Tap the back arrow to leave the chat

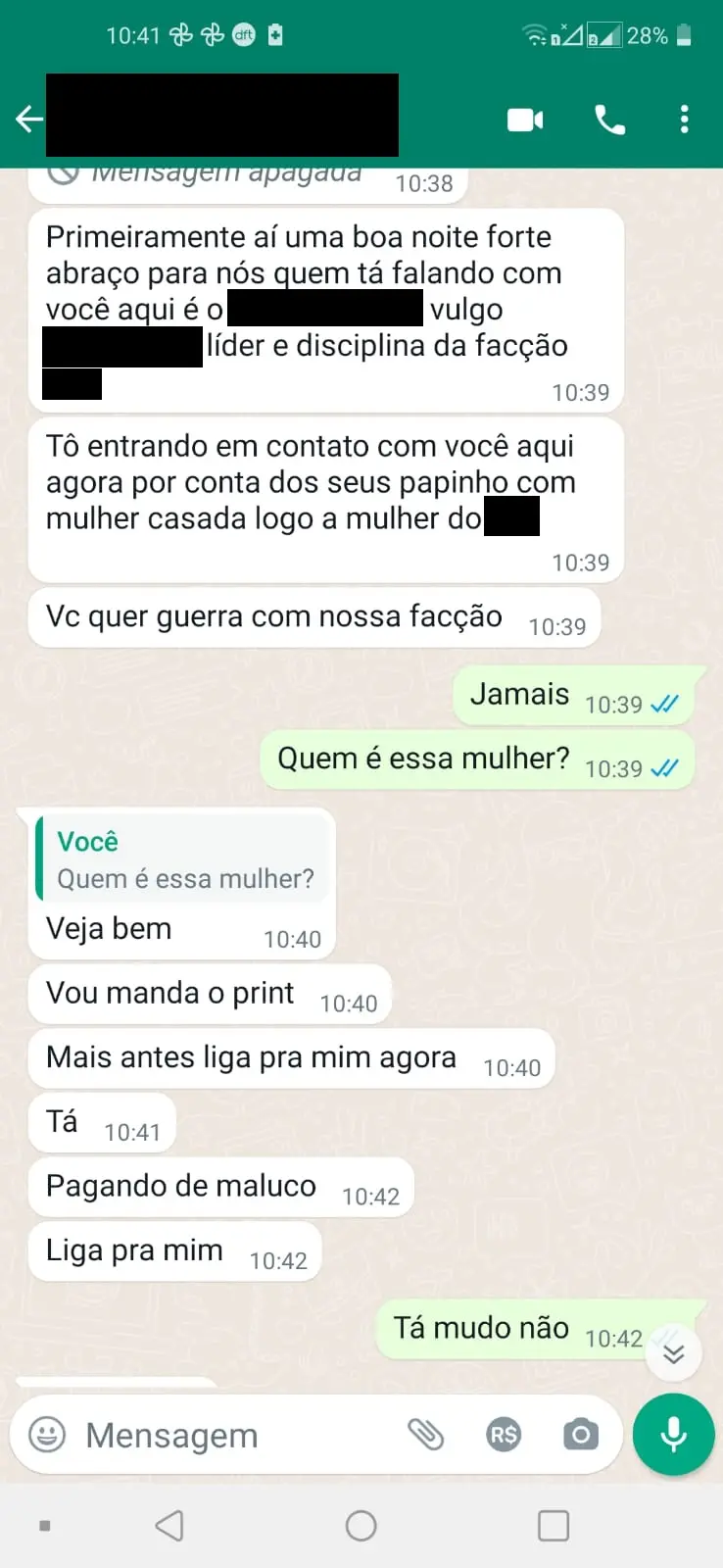[x=28, y=119]
